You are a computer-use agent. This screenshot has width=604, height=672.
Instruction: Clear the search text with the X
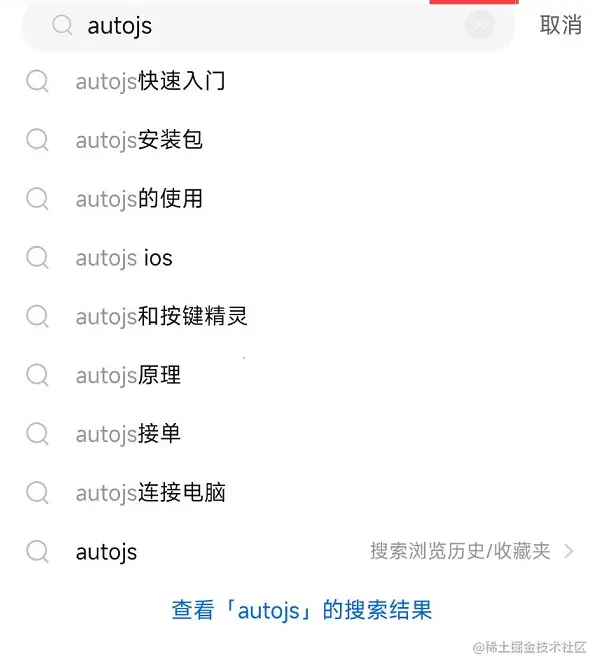(480, 26)
